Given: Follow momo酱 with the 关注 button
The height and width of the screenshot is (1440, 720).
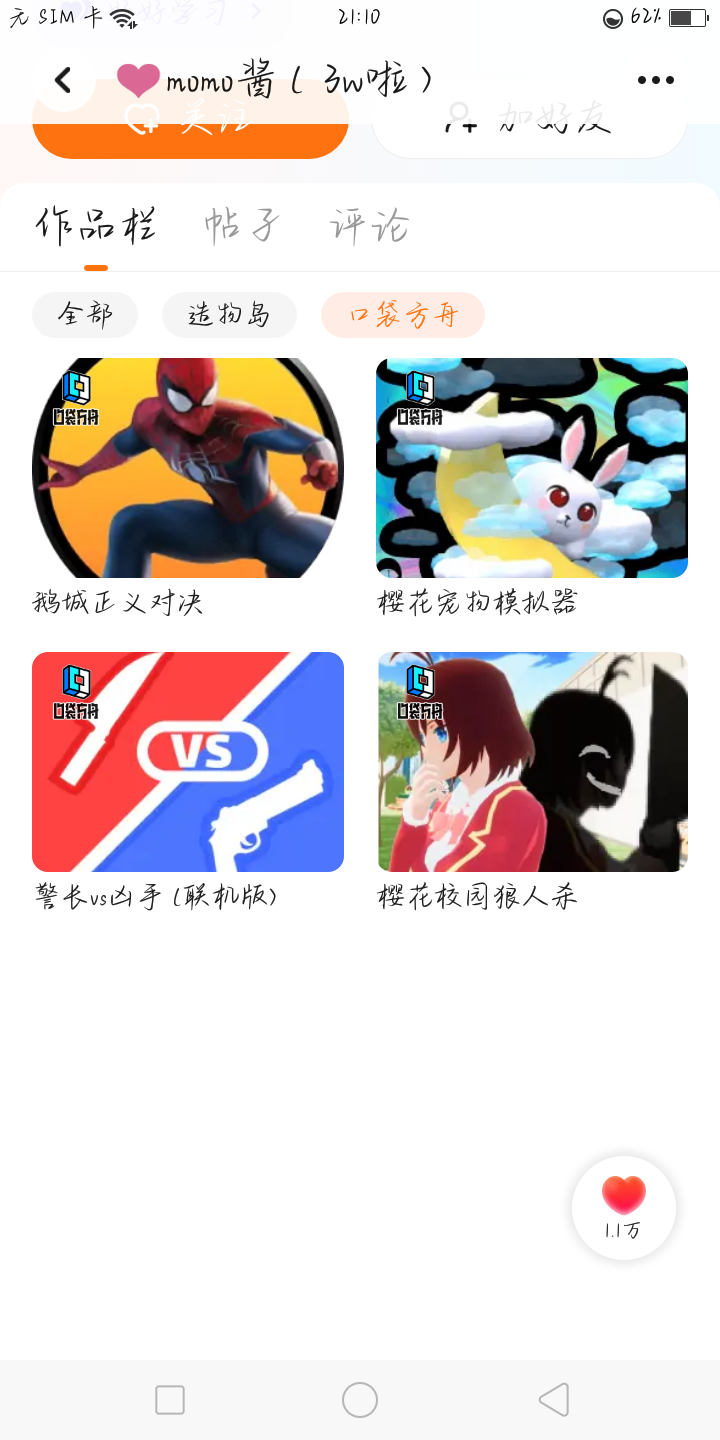Looking at the screenshot, I should click(190, 132).
